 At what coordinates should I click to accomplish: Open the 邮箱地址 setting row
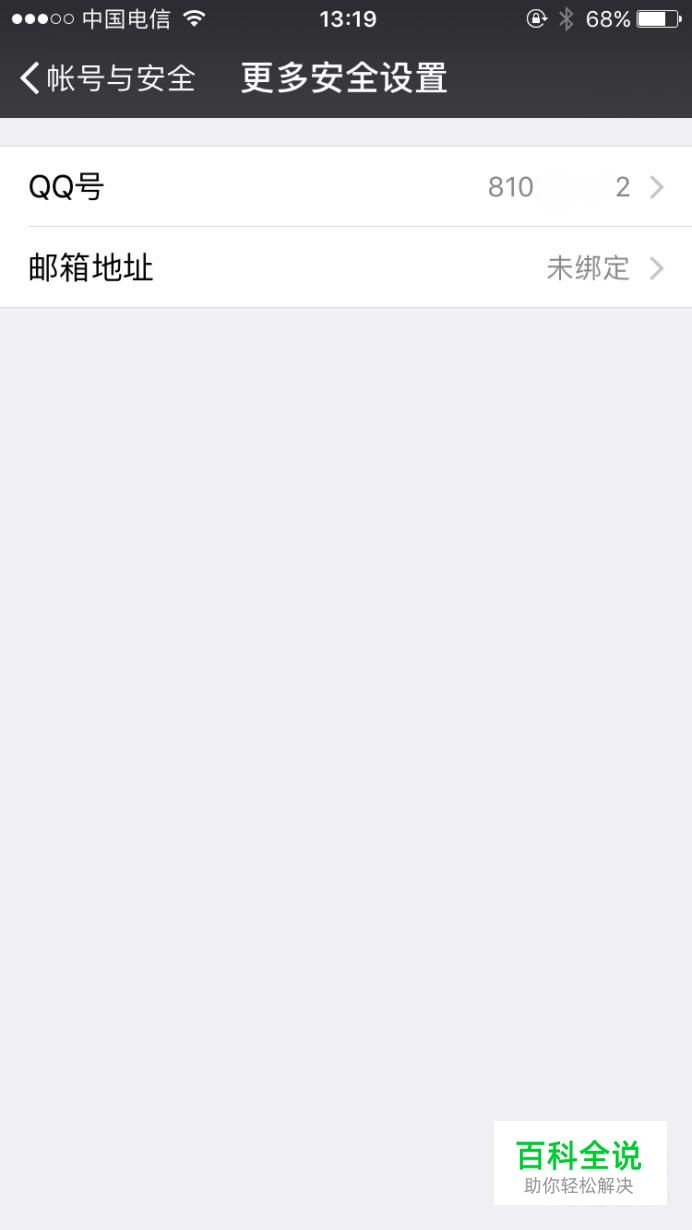pos(346,268)
